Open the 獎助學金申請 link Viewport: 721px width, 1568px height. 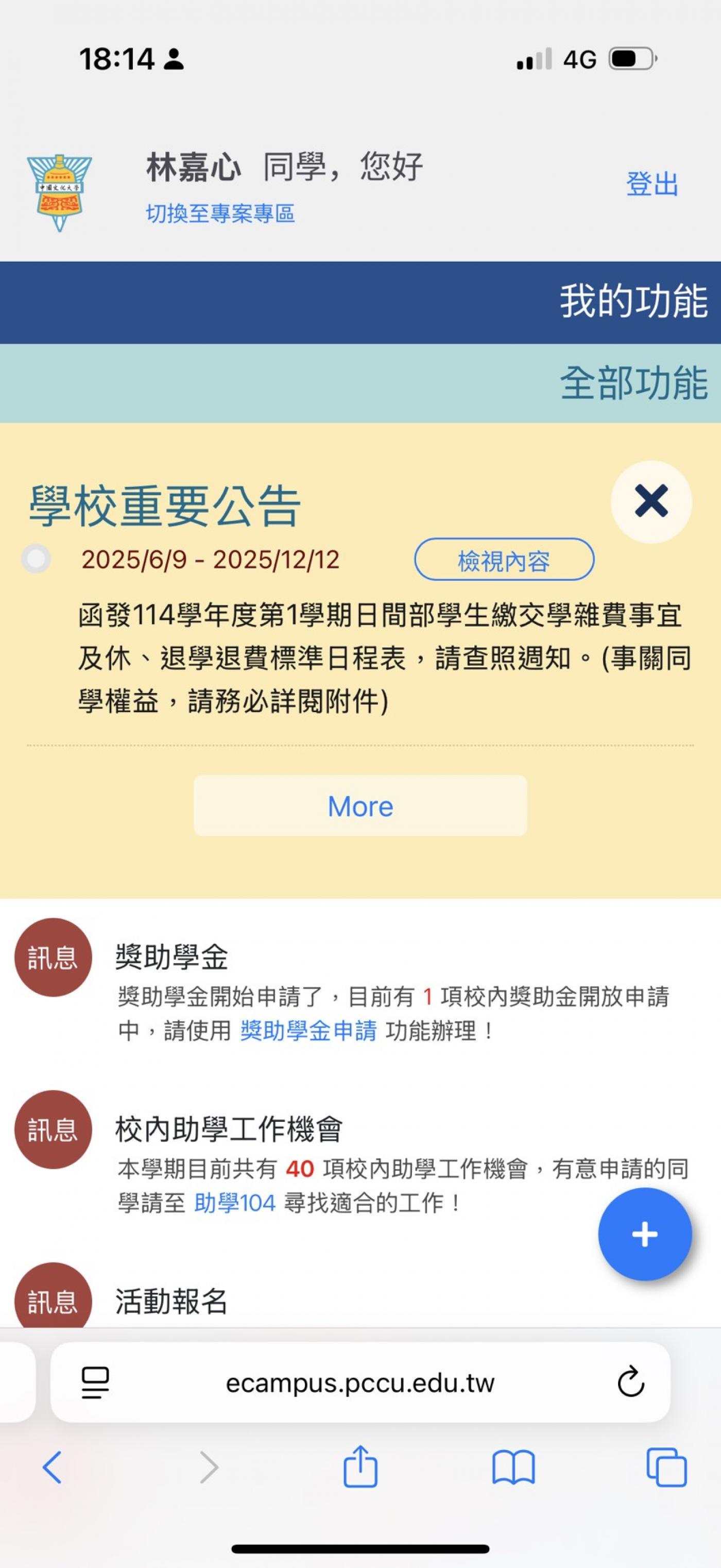(x=308, y=1031)
